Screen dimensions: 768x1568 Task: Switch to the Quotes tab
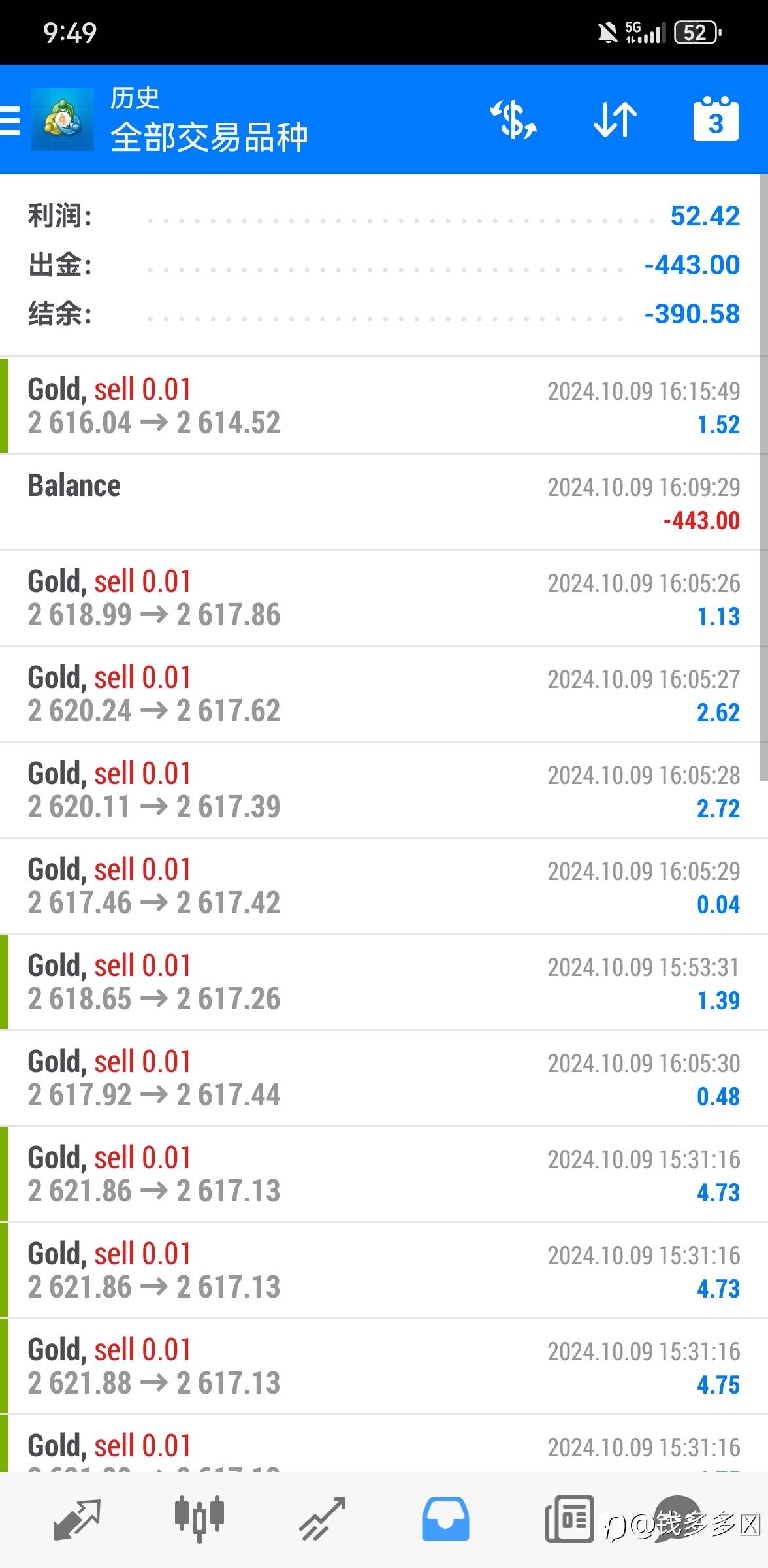[x=76, y=1519]
